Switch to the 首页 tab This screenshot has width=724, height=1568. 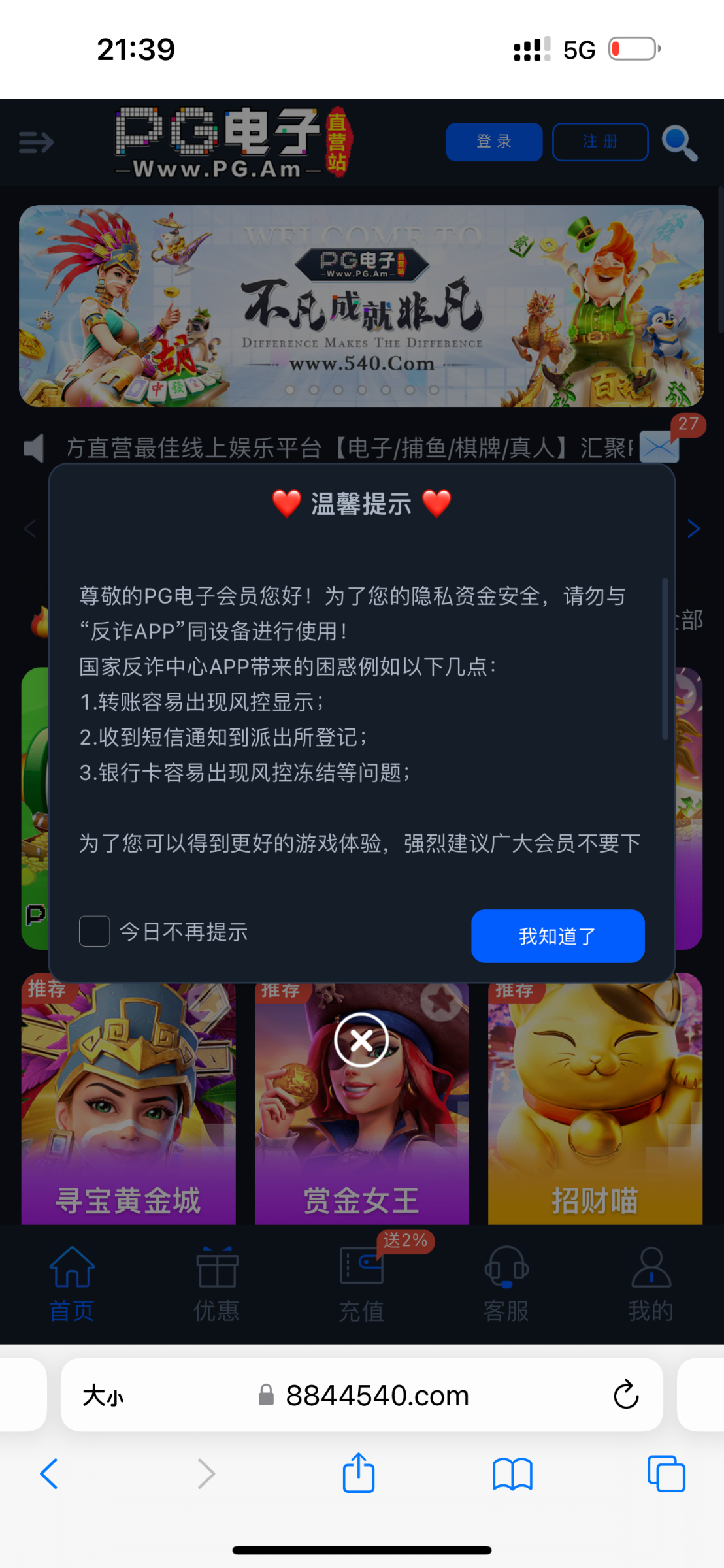72,1284
